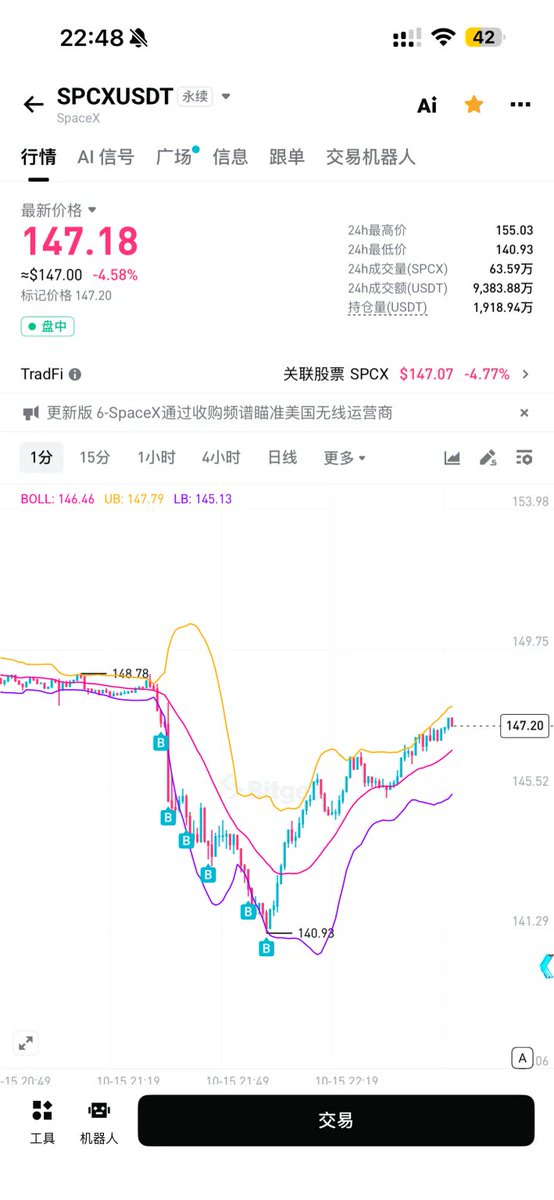This screenshot has width=554, height=1200.
Task: Open the chart drawing pencil tool
Action: [x=488, y=457]
